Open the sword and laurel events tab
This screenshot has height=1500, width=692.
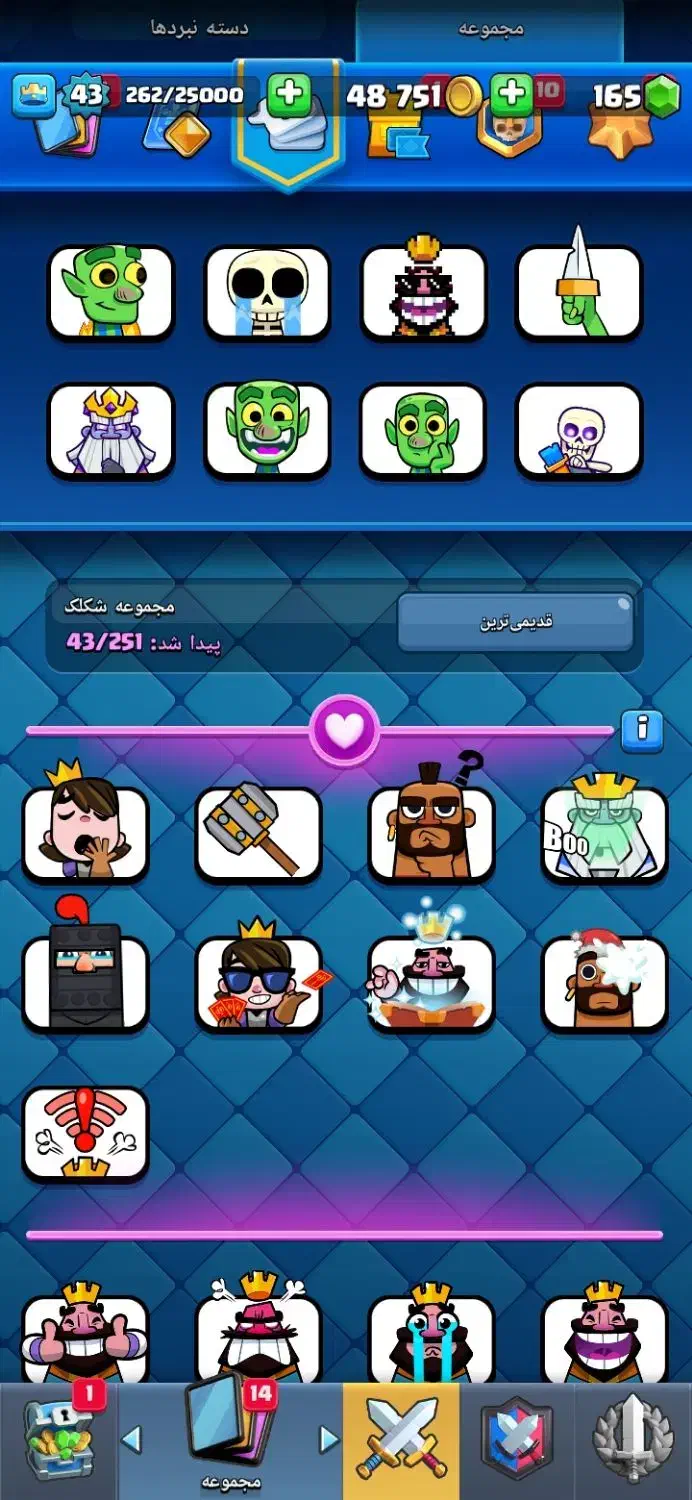pos(632,1440)
